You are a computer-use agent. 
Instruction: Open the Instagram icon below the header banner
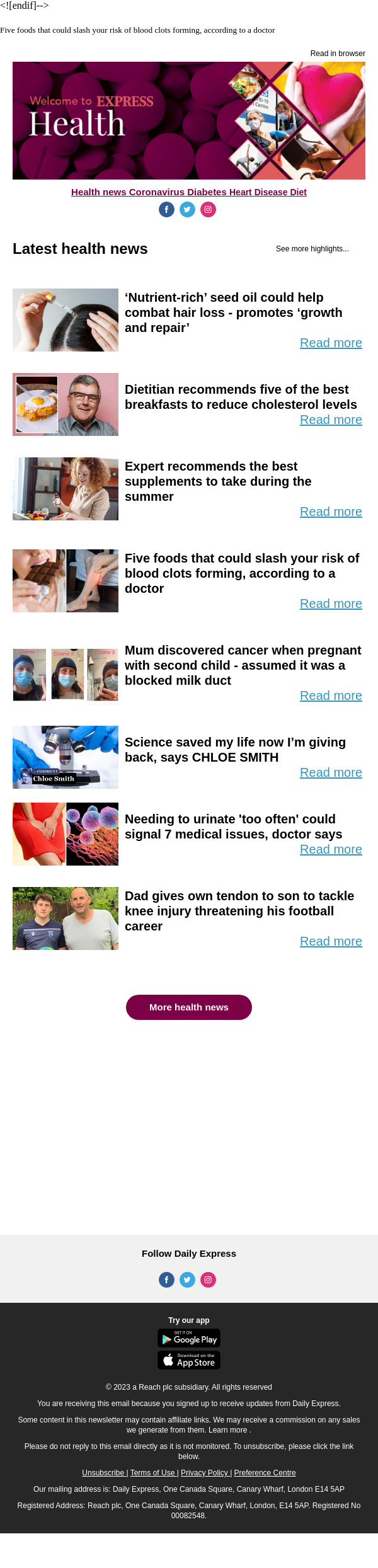[x=208, y=210]
